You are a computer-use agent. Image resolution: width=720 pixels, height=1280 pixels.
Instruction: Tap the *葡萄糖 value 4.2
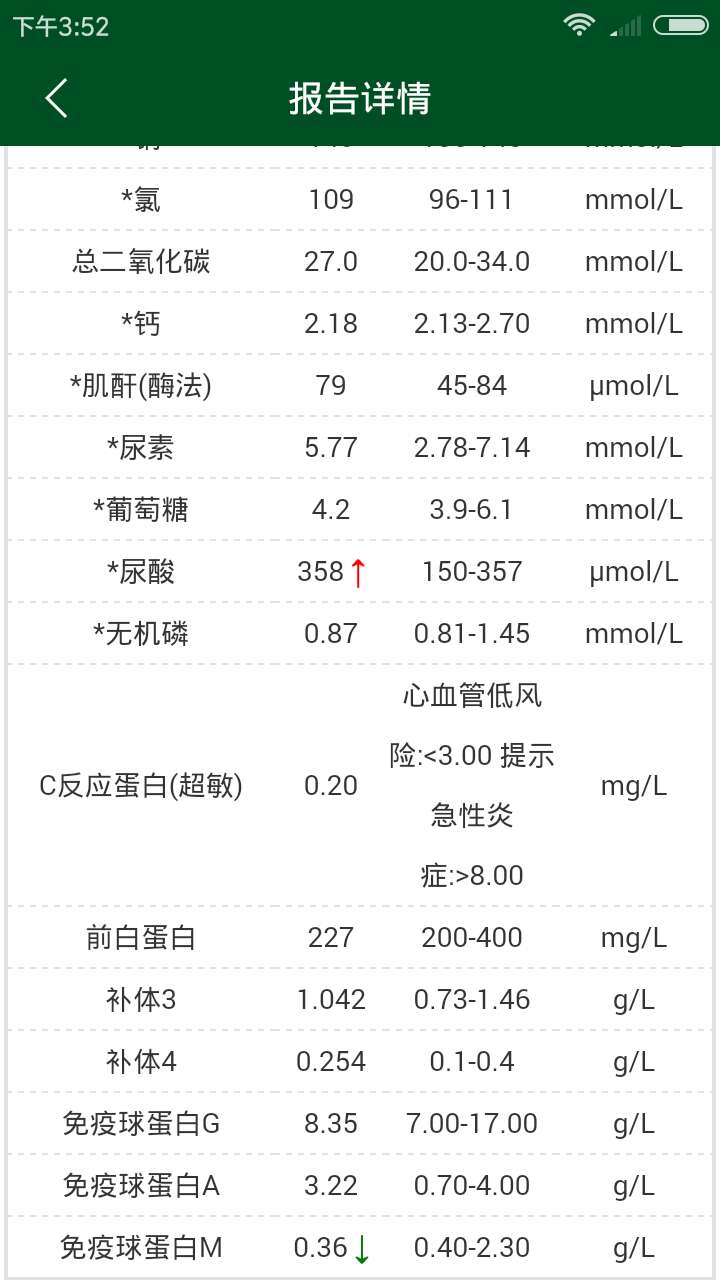[331, 509]
